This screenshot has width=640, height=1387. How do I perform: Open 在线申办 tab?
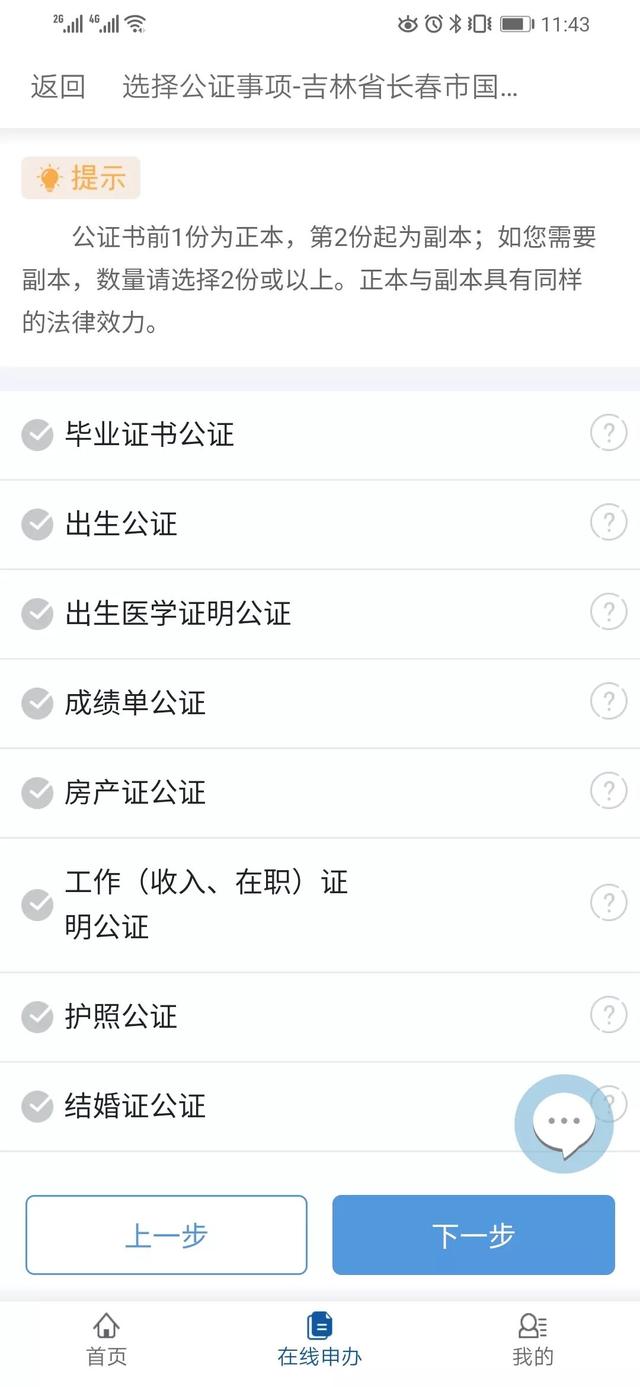pyautogui.click(x=319, y=1340)
